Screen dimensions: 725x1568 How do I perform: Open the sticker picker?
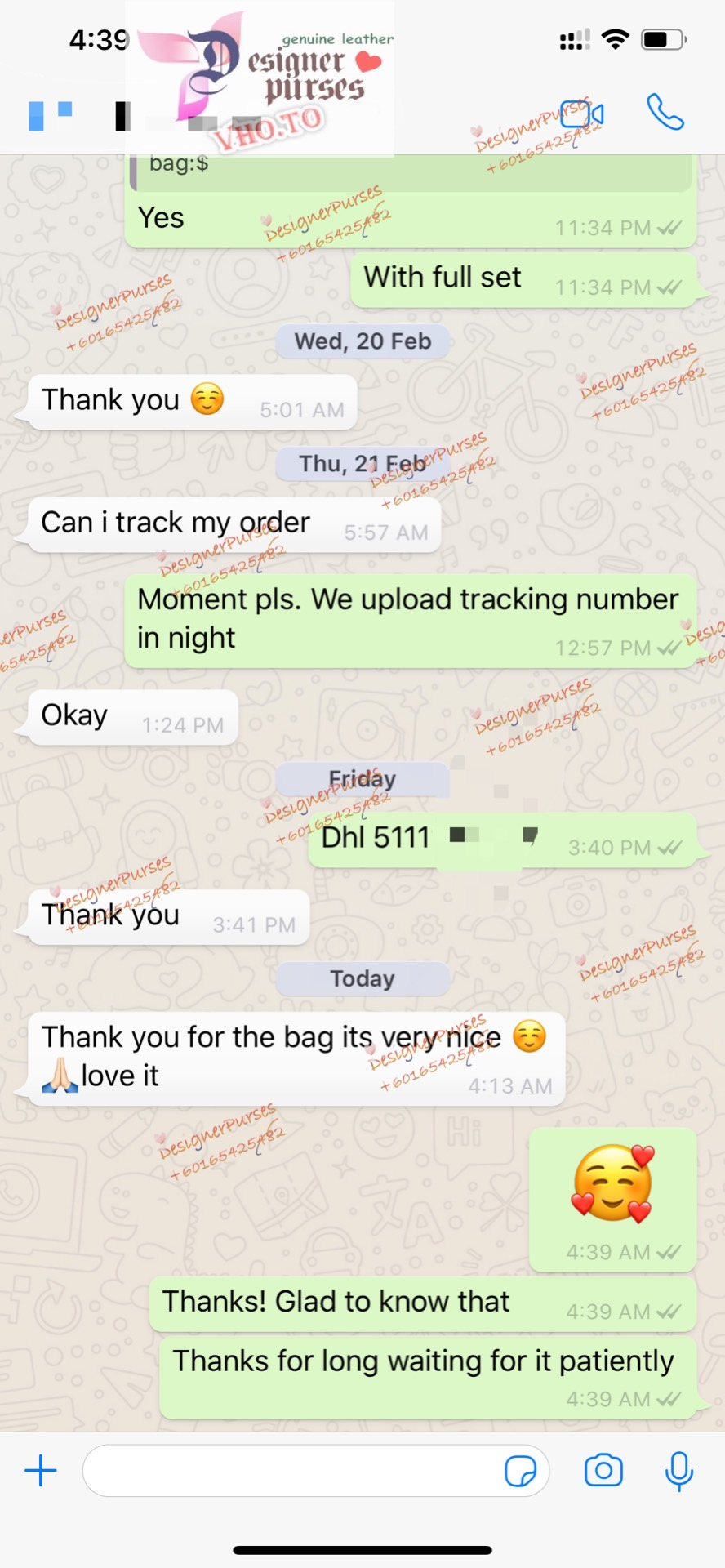coord(520,1471)
